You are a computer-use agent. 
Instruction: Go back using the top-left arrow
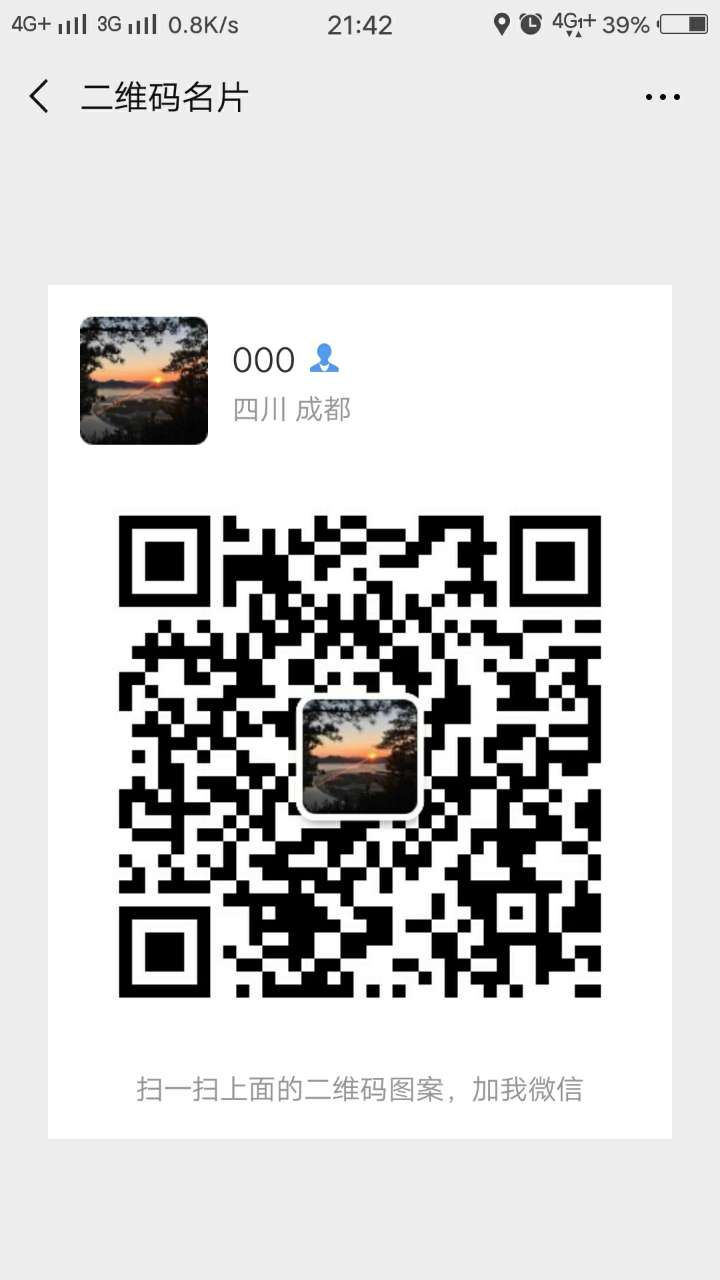pos(39,97)
